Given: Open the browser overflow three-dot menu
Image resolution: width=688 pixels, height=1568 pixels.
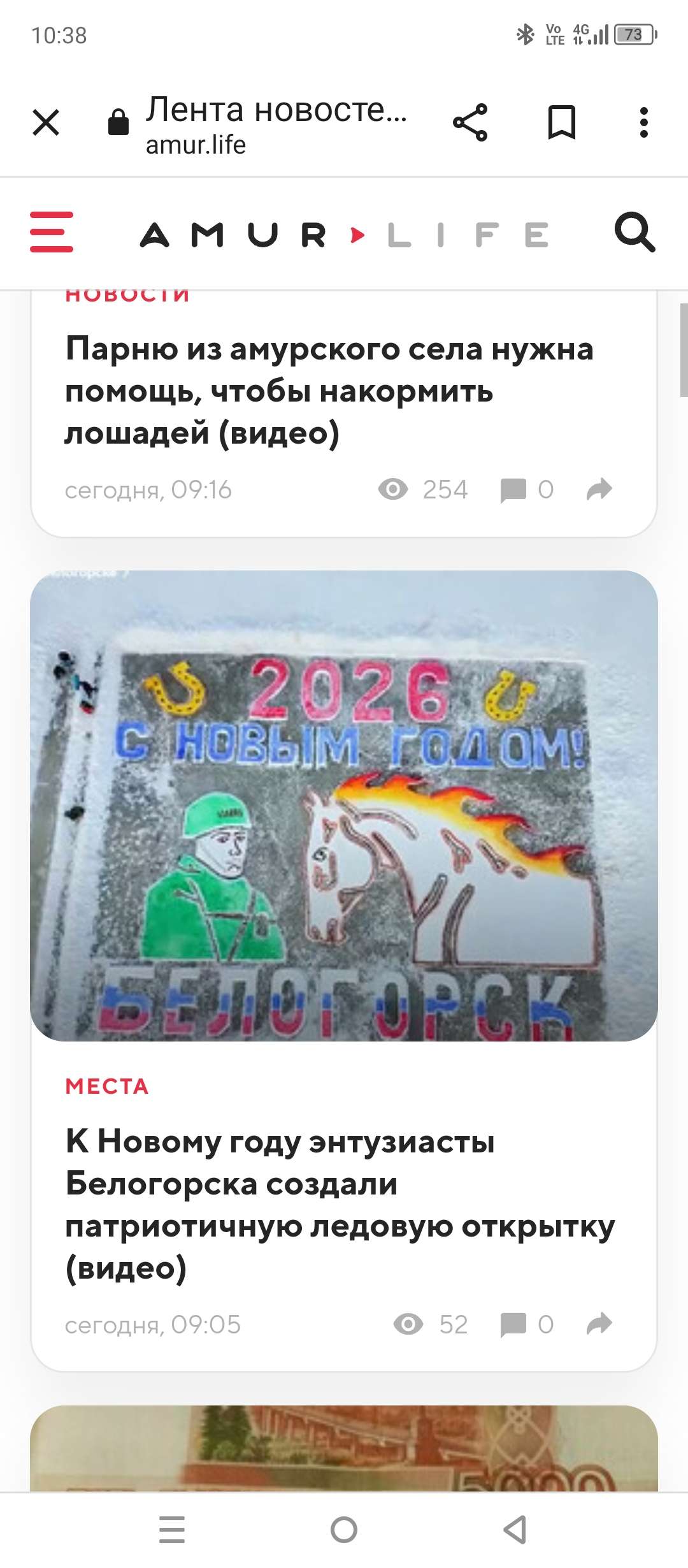Looking at the screenshot, I should tap(643, 122).
